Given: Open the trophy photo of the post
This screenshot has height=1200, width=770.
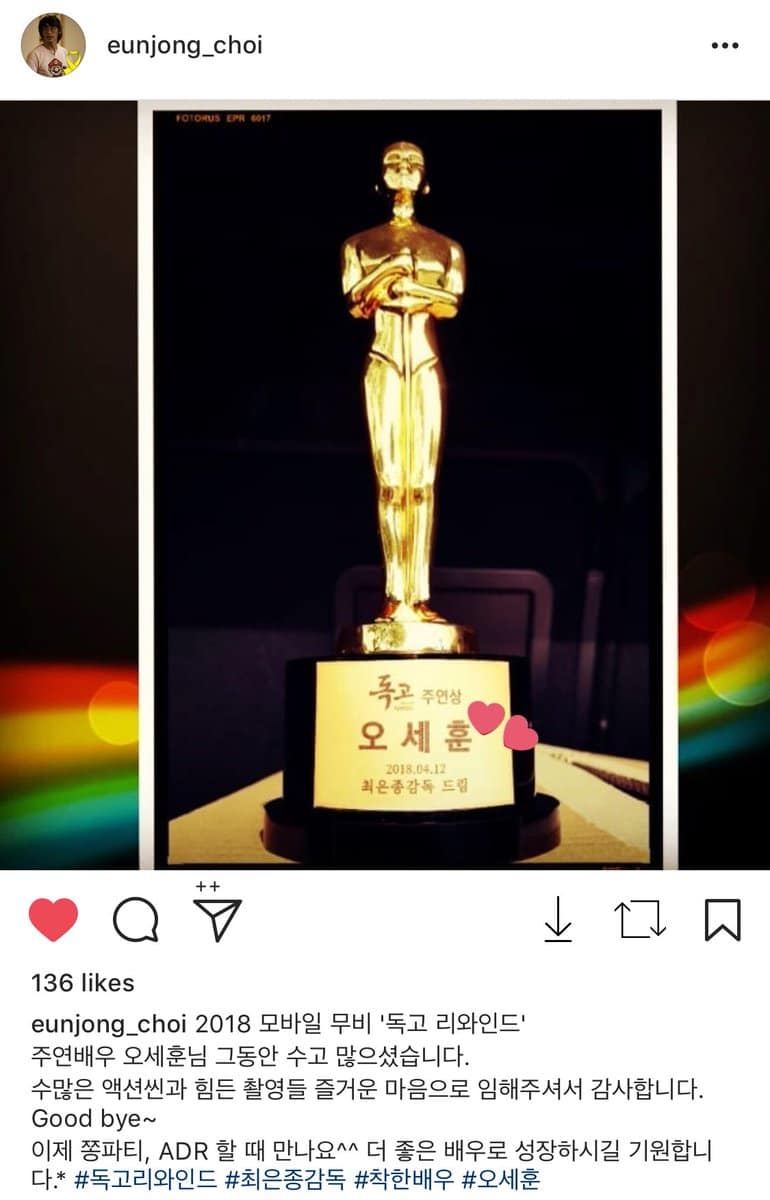Looking at the screenshot, I should click(x=405, y=485).
